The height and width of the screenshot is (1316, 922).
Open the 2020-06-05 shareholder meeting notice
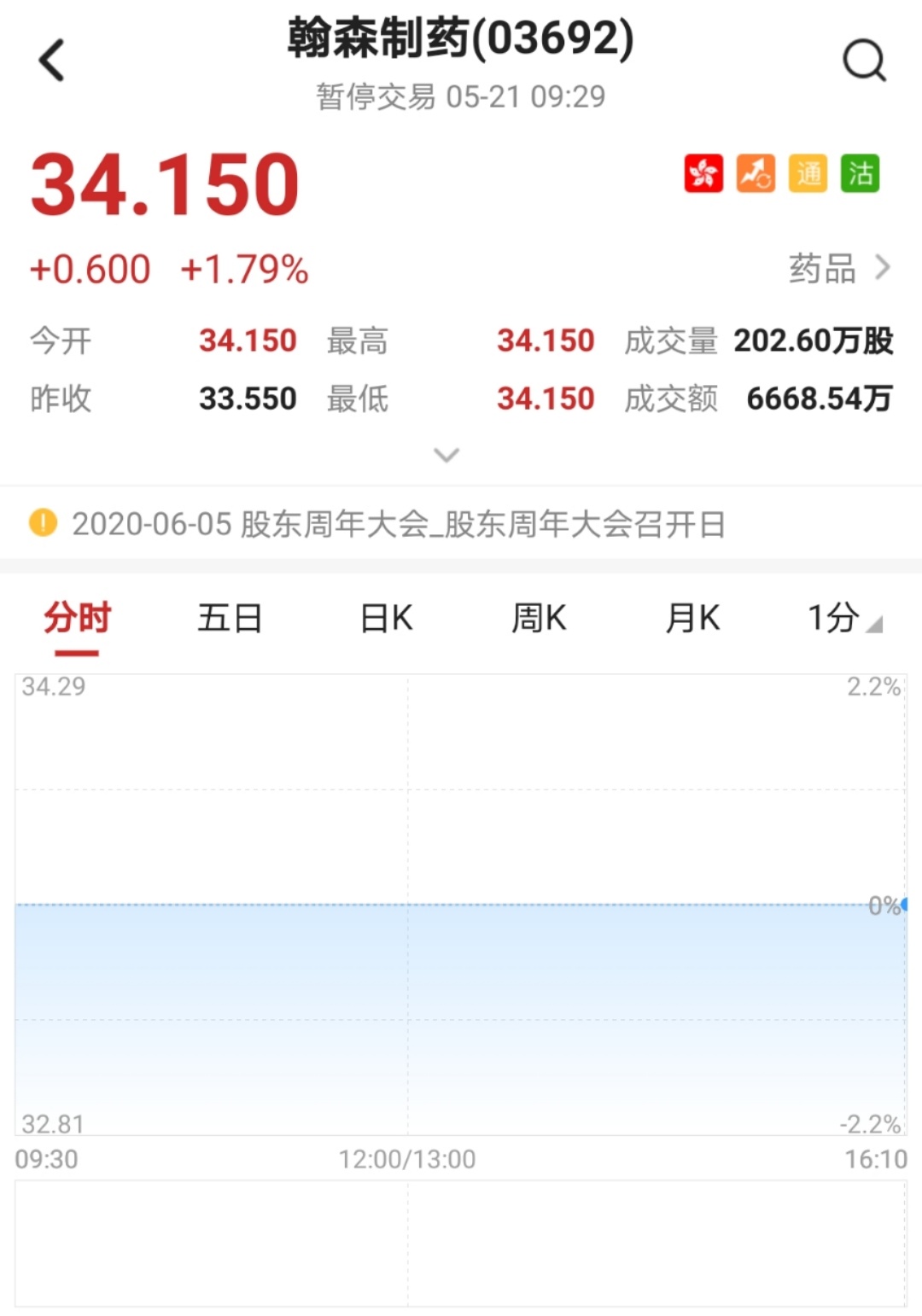[398, 524]
